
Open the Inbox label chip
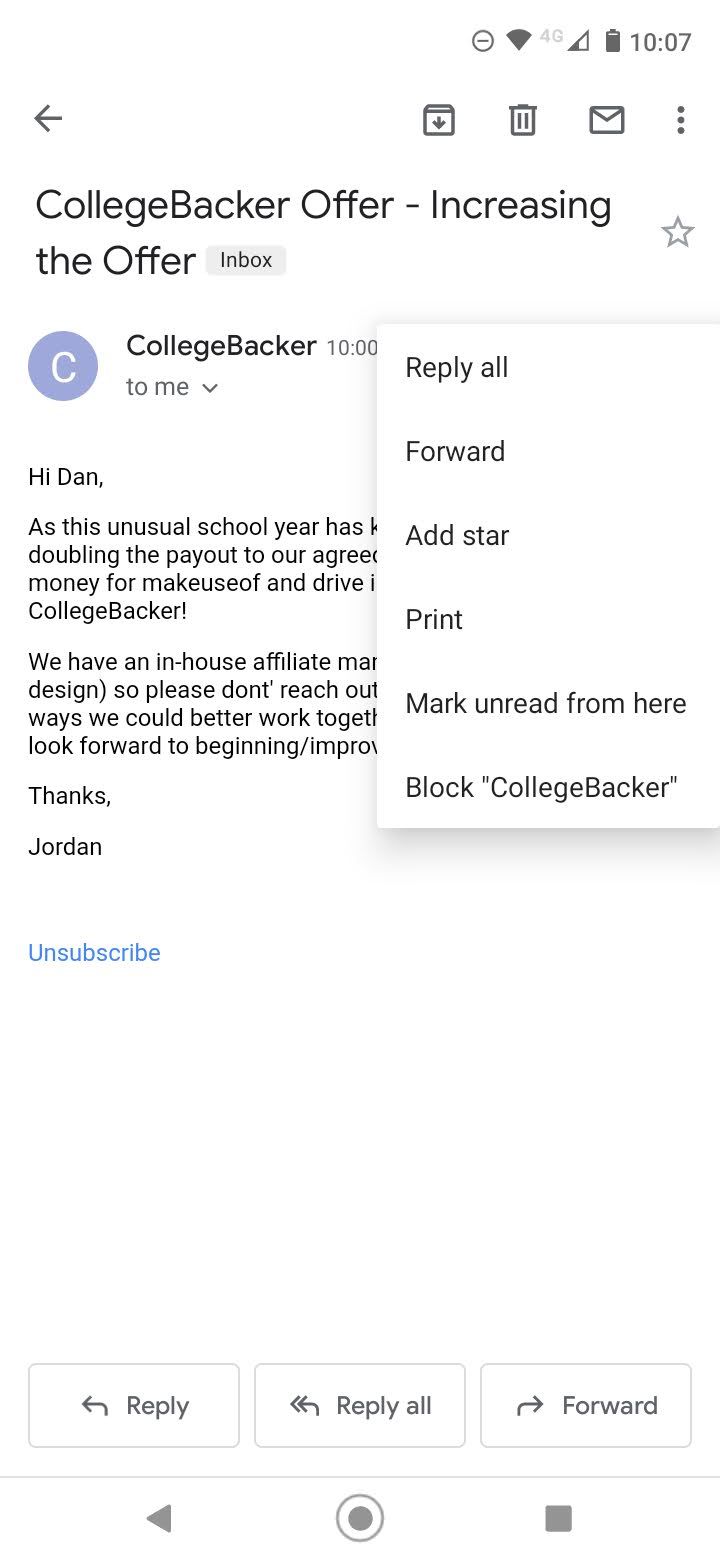(245, 260)
